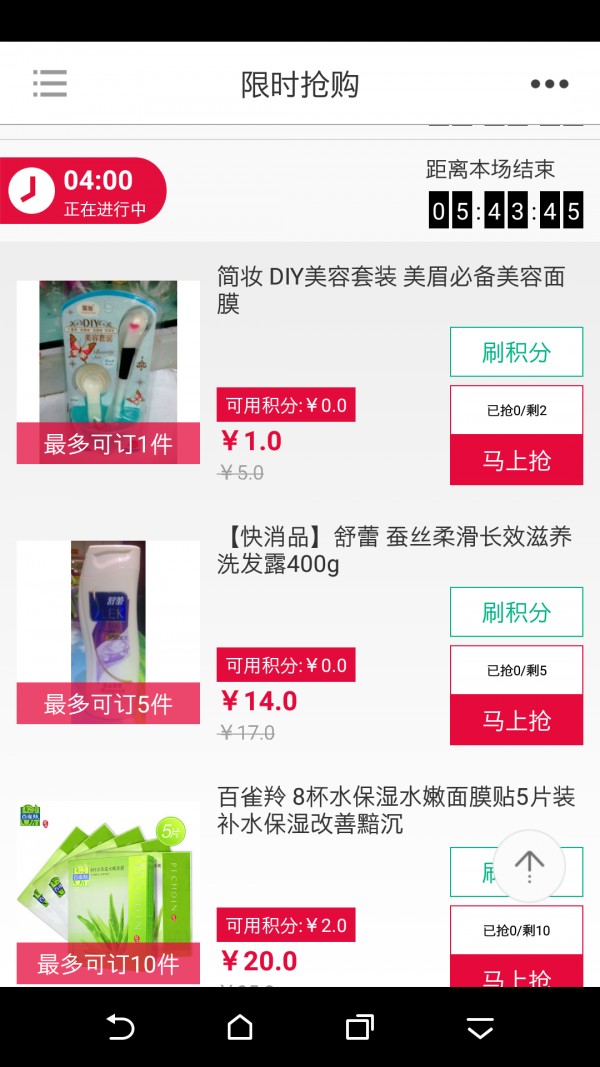Return to the home screen

click(x=240, y=1027)
